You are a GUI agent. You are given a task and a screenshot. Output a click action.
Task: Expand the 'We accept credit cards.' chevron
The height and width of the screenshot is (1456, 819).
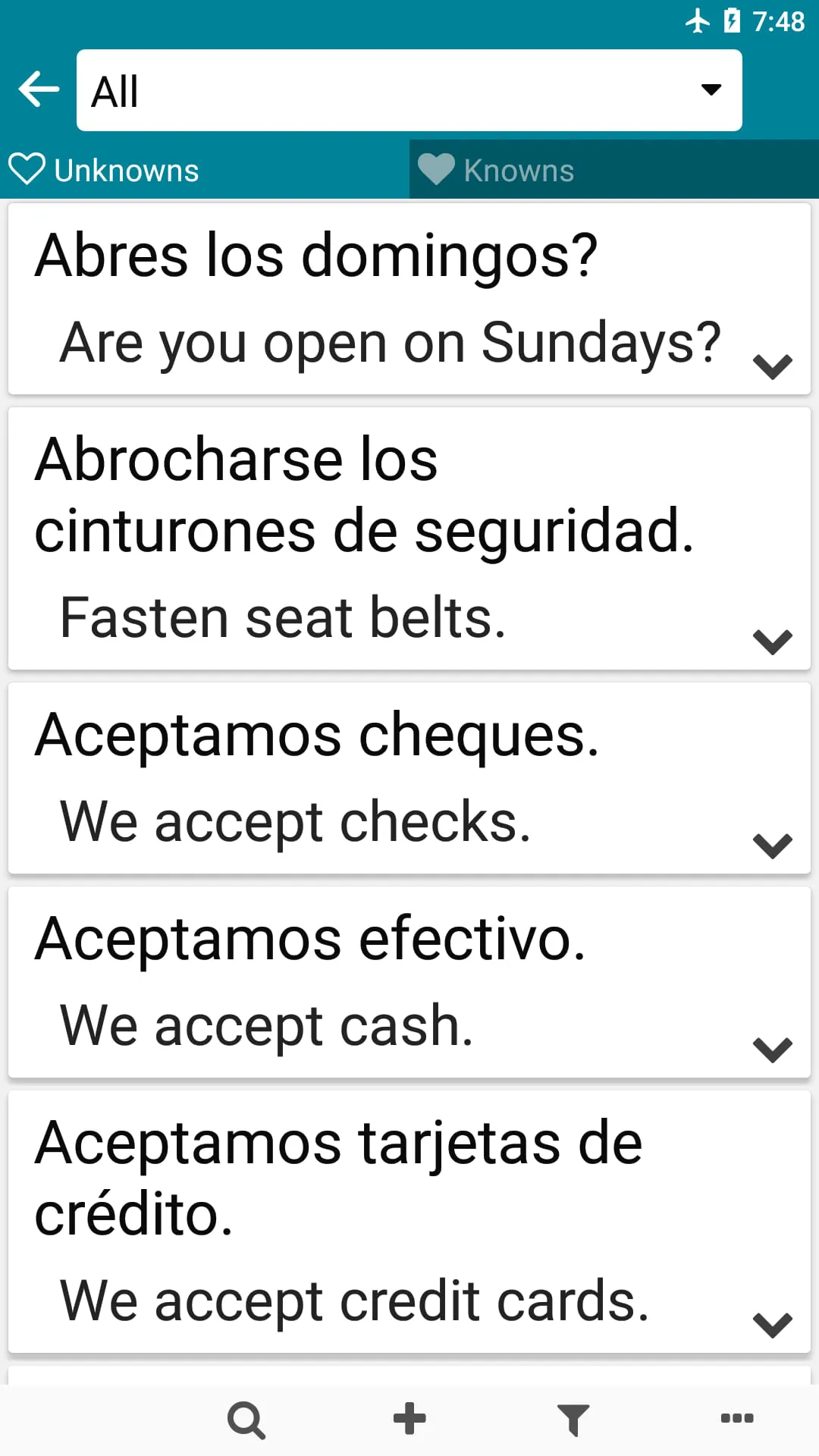point(772,1324)
